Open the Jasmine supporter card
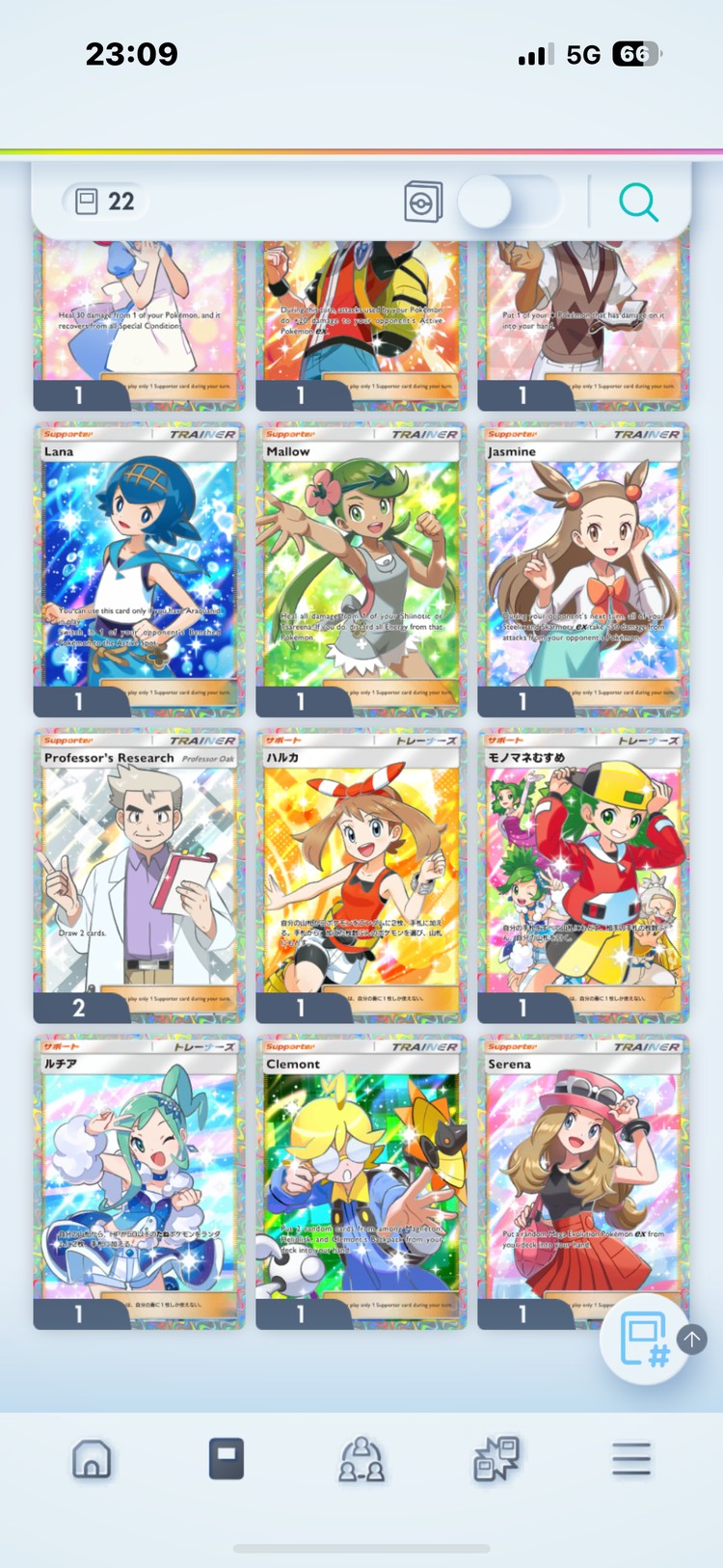Viewport: 723px width, 1568px height. (x=583, y=569)
